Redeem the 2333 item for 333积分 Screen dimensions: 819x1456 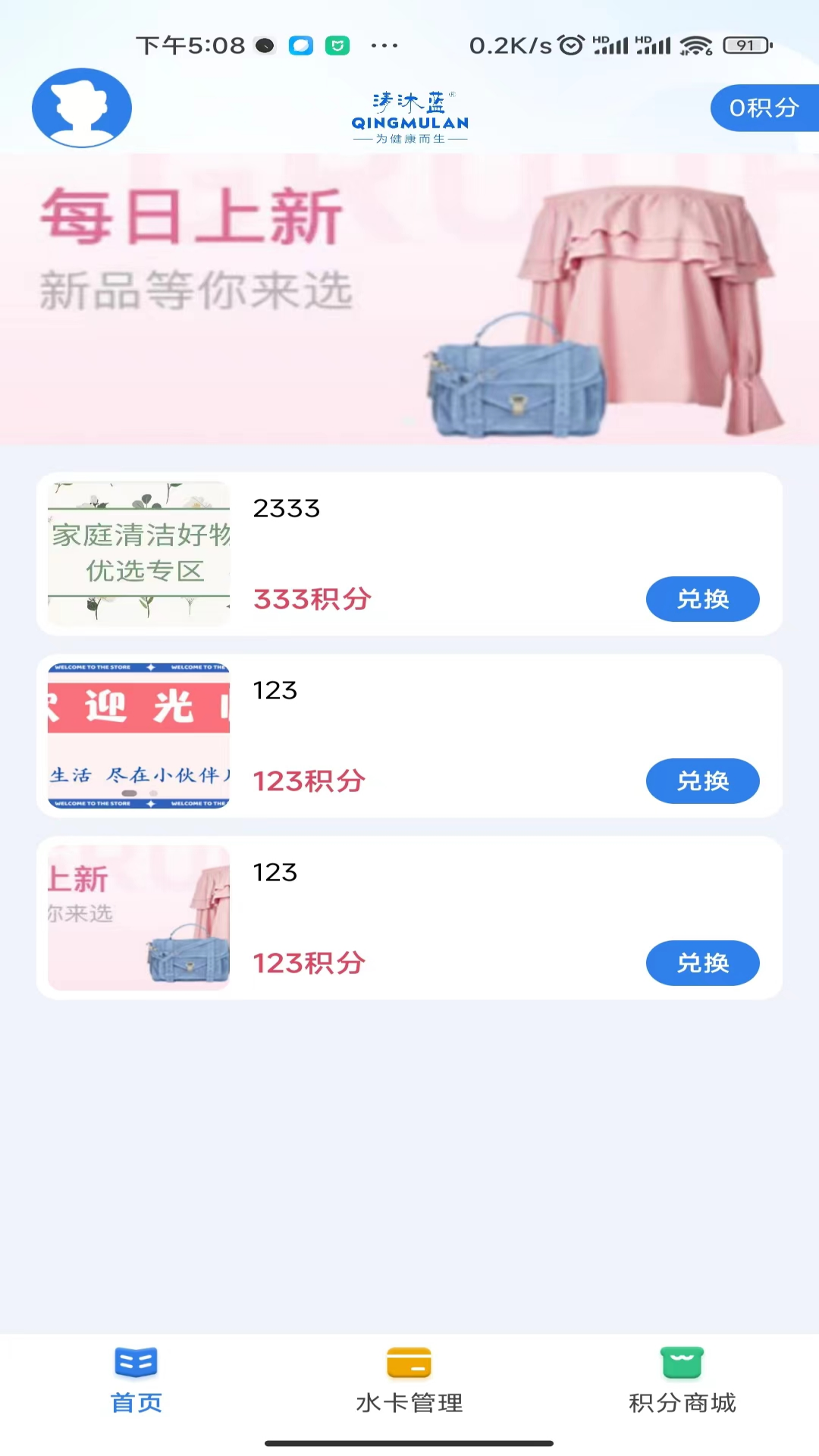702,599
